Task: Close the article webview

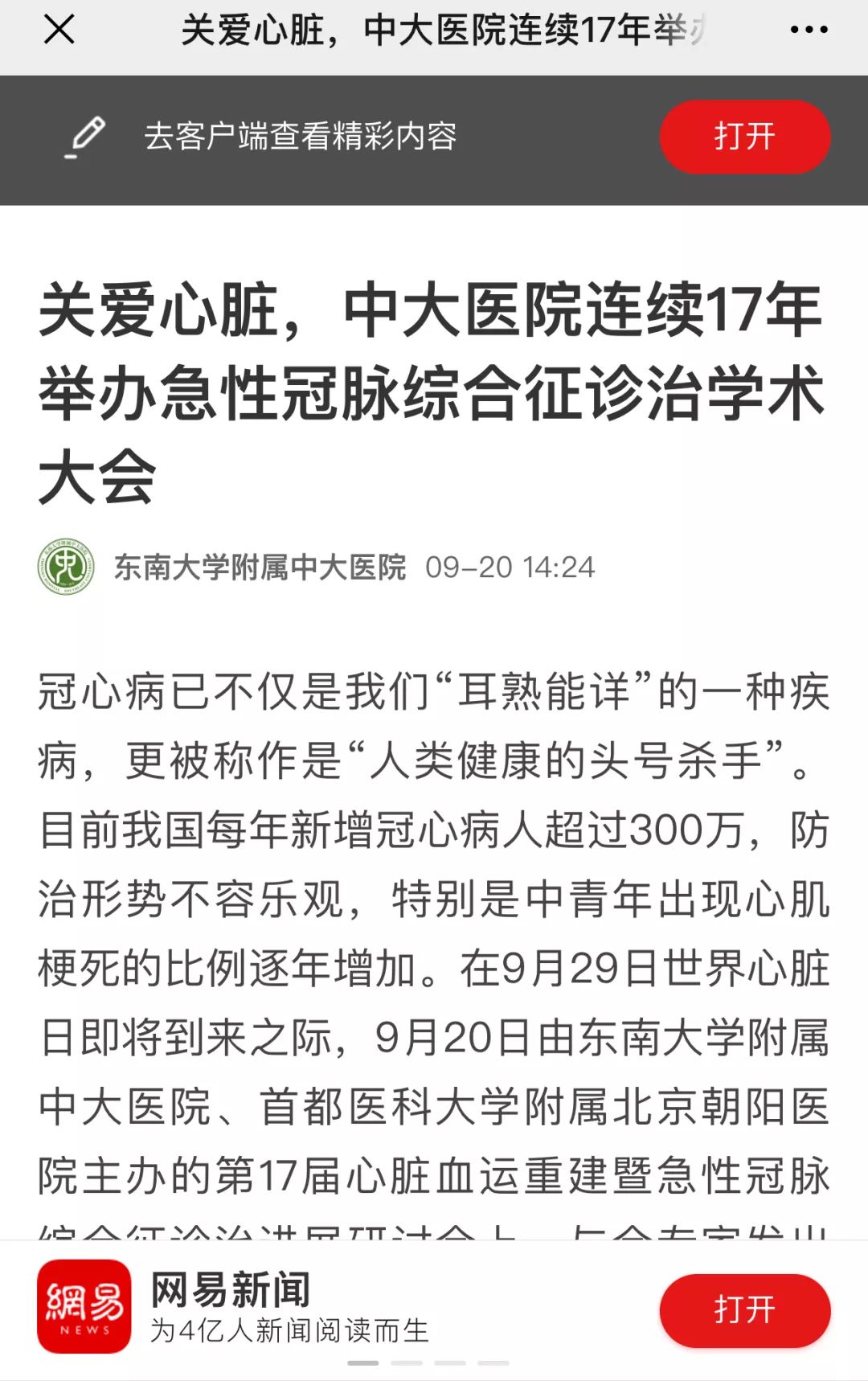Action: coord(59,30)
